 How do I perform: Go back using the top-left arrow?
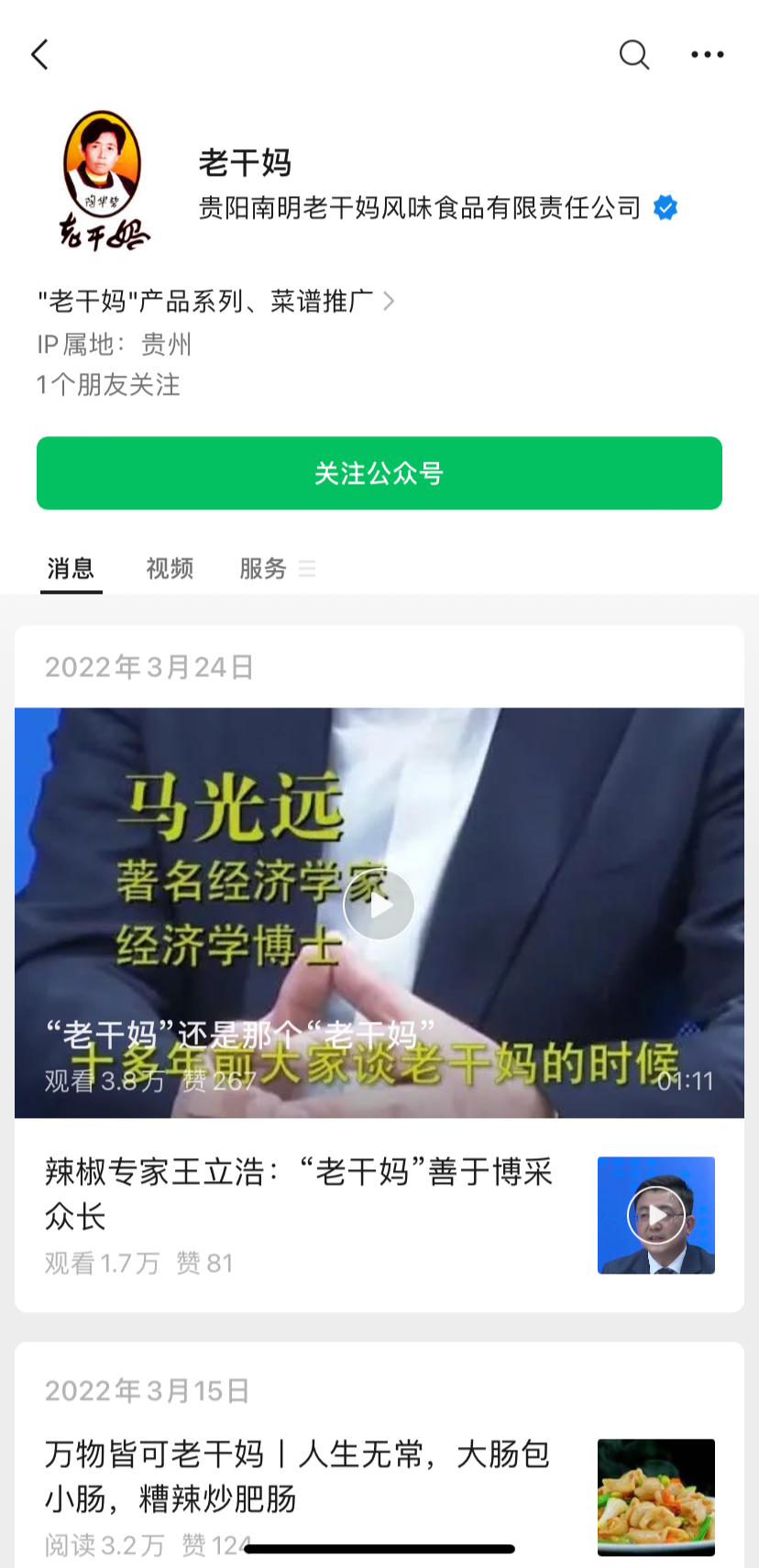[x=40, y=55]
